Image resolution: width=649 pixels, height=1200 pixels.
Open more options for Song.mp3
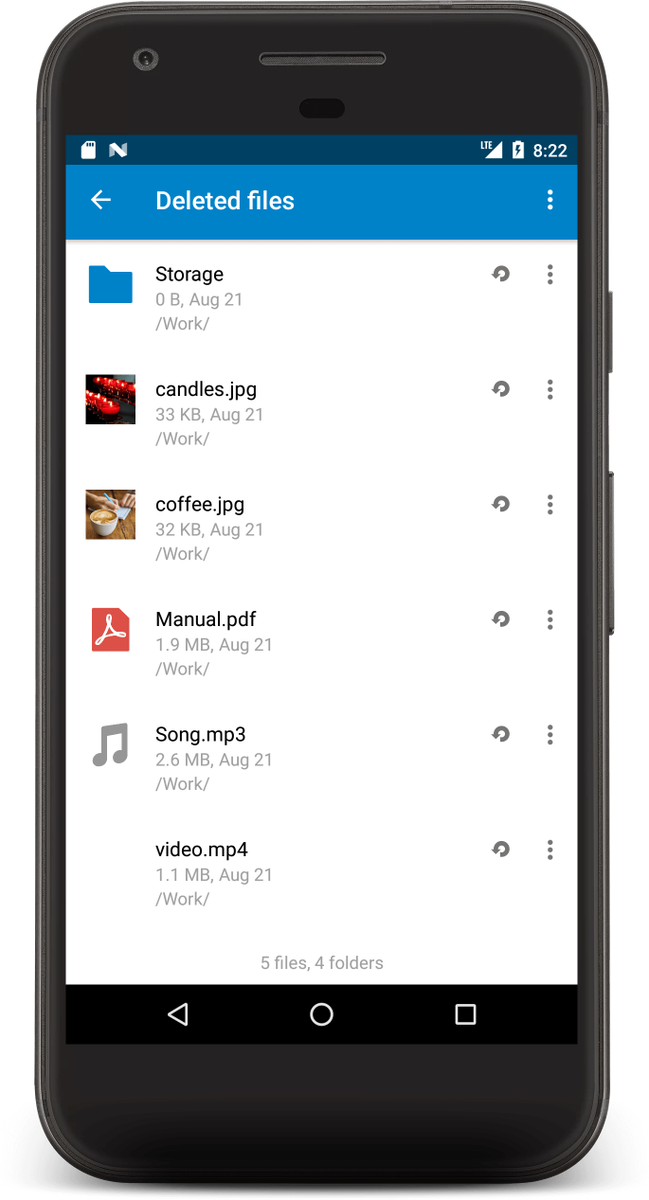click(x=550, y=734)
